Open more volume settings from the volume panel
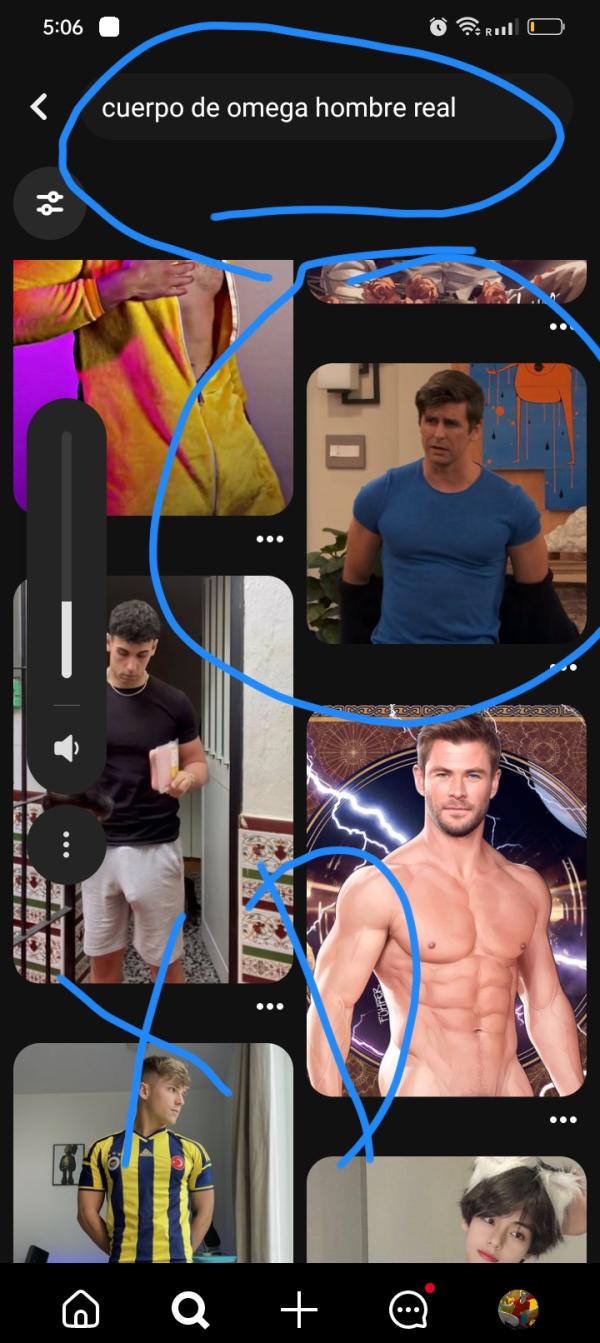Image resolution: width=600 pixels, height=1343 pixels. pyautogui.click(x=66, y=844)
